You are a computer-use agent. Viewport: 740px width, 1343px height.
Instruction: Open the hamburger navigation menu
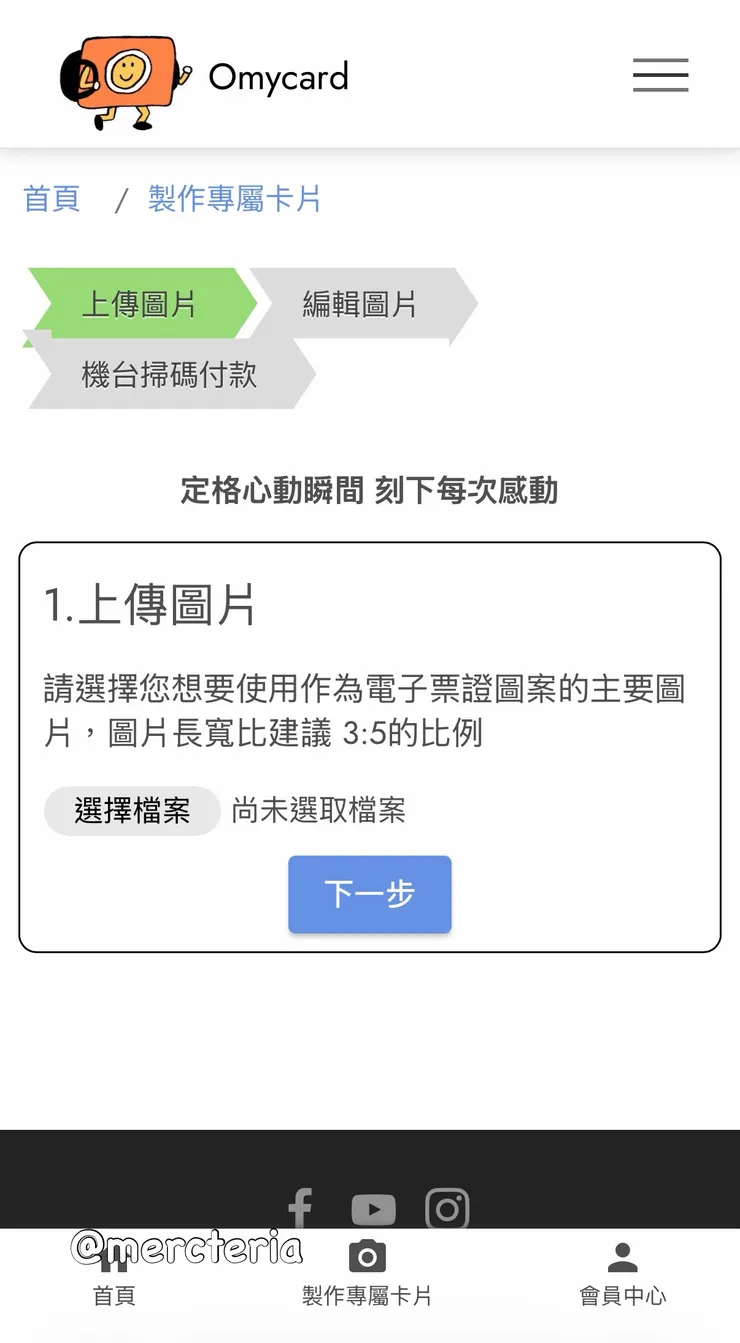[x=660, y=75]
